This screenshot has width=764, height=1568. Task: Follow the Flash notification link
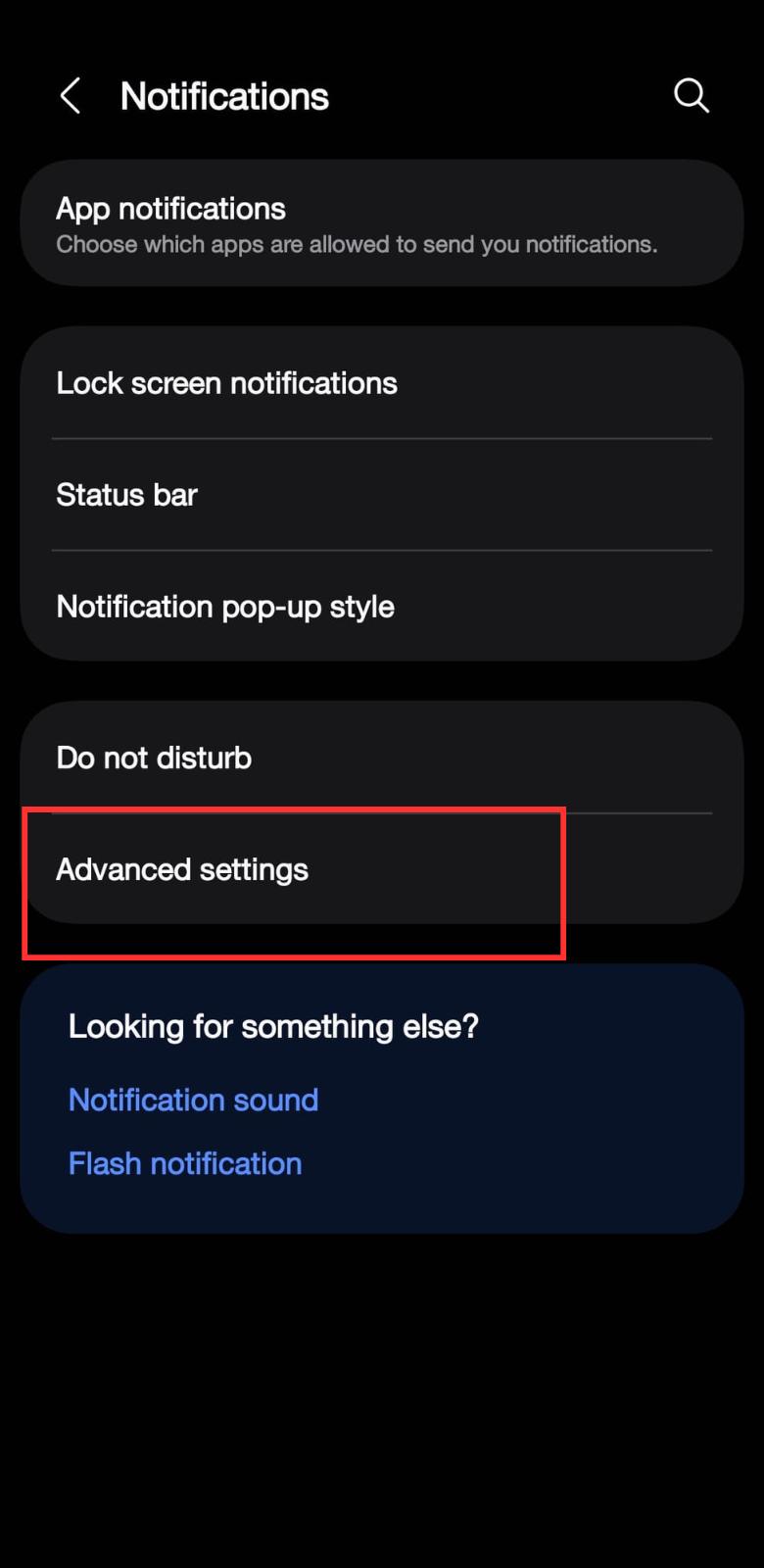185,1163
